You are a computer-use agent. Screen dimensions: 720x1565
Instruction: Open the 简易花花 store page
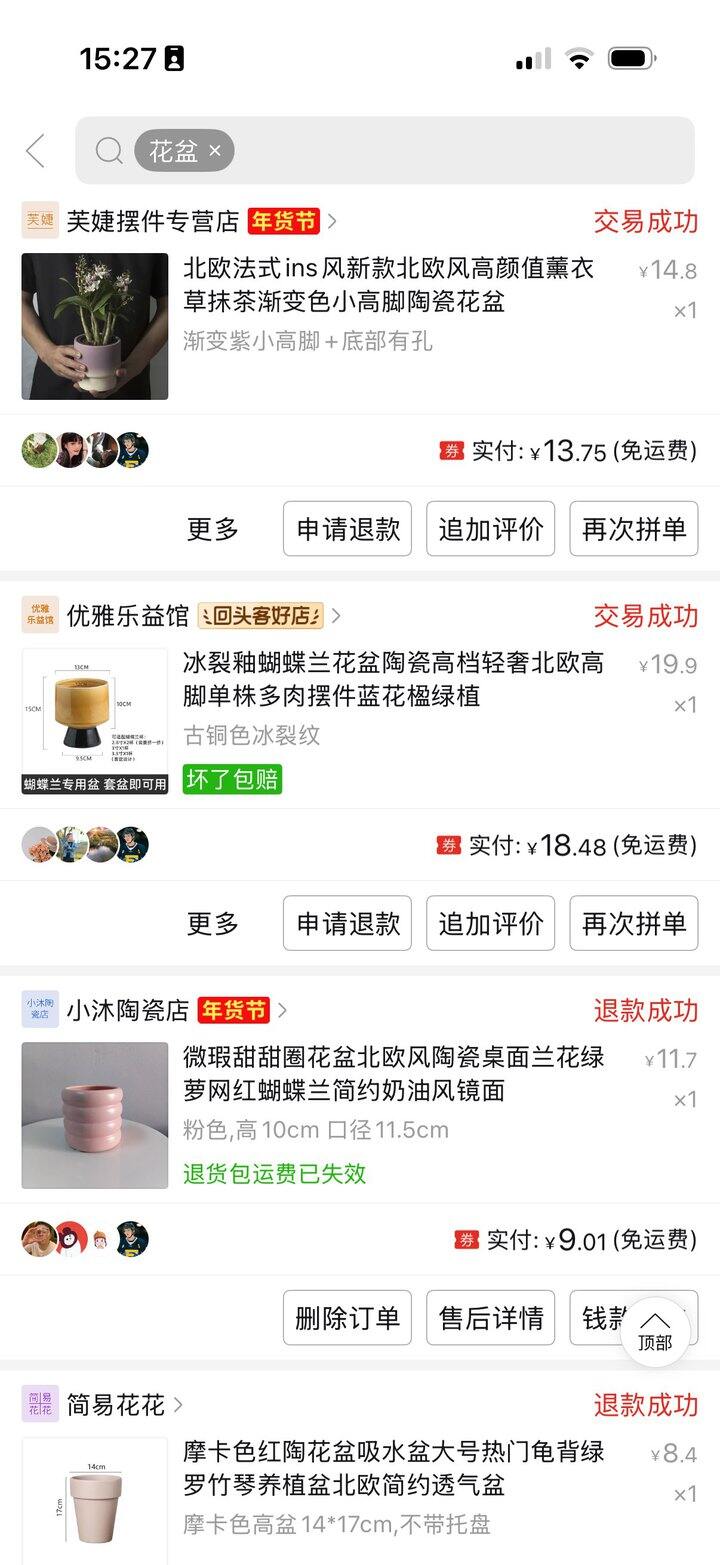coord(116,1405)
